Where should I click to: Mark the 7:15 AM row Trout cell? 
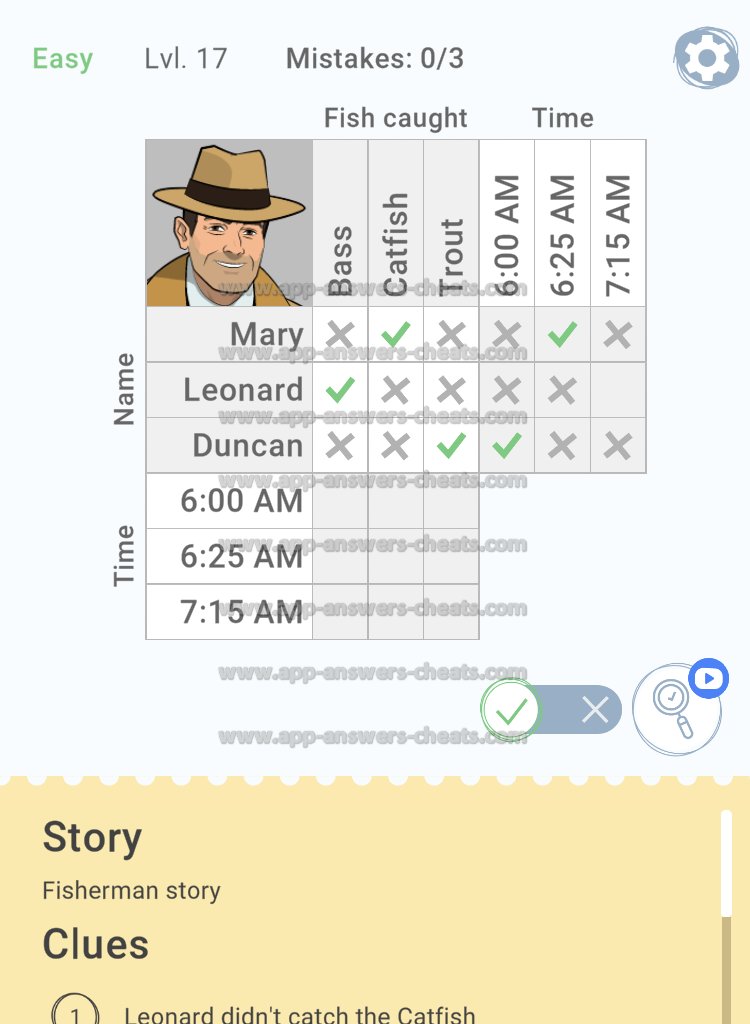click(451, 612)
